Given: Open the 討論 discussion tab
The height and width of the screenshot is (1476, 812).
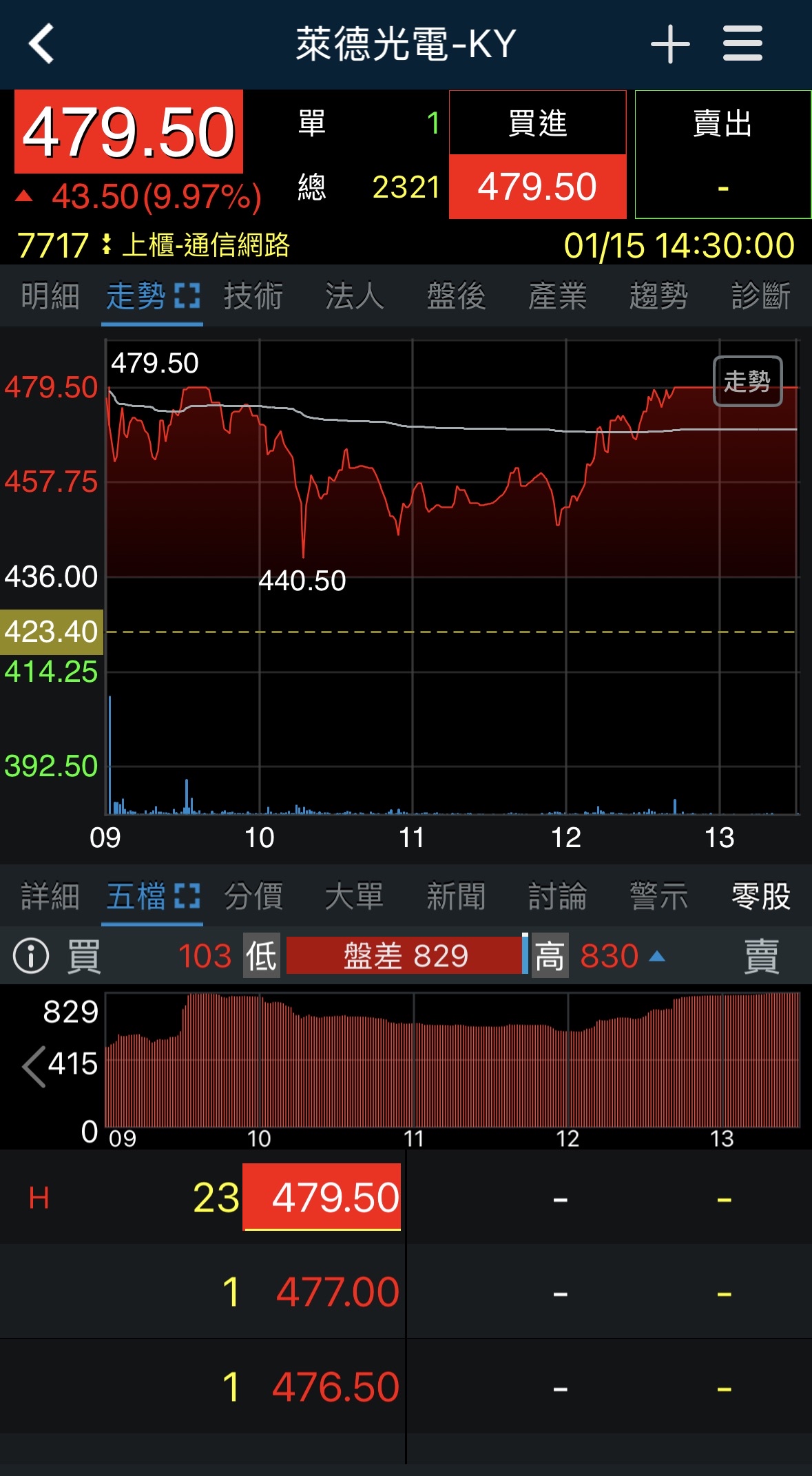Looking at the screenshot, I should click(557, 897).
